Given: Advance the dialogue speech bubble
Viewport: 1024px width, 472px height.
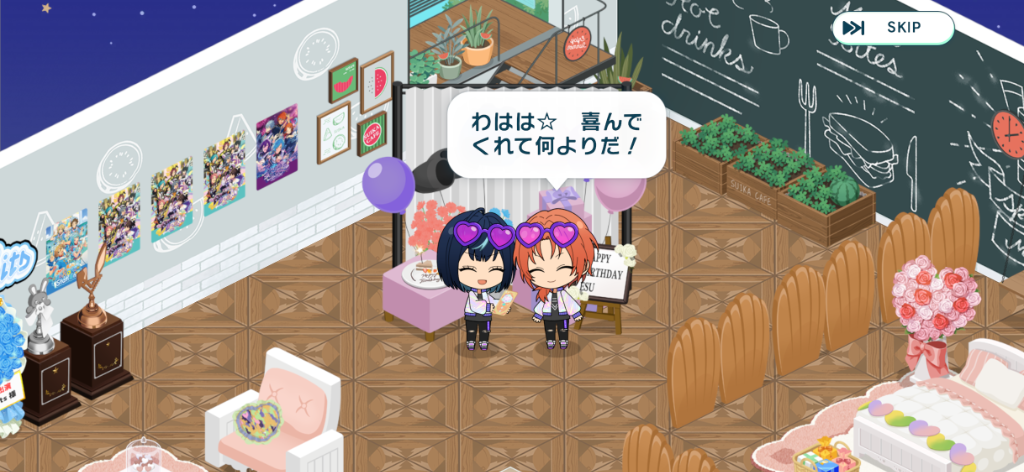Looking at the screenshot, I should pyautogui.click(x=555, y=136).
